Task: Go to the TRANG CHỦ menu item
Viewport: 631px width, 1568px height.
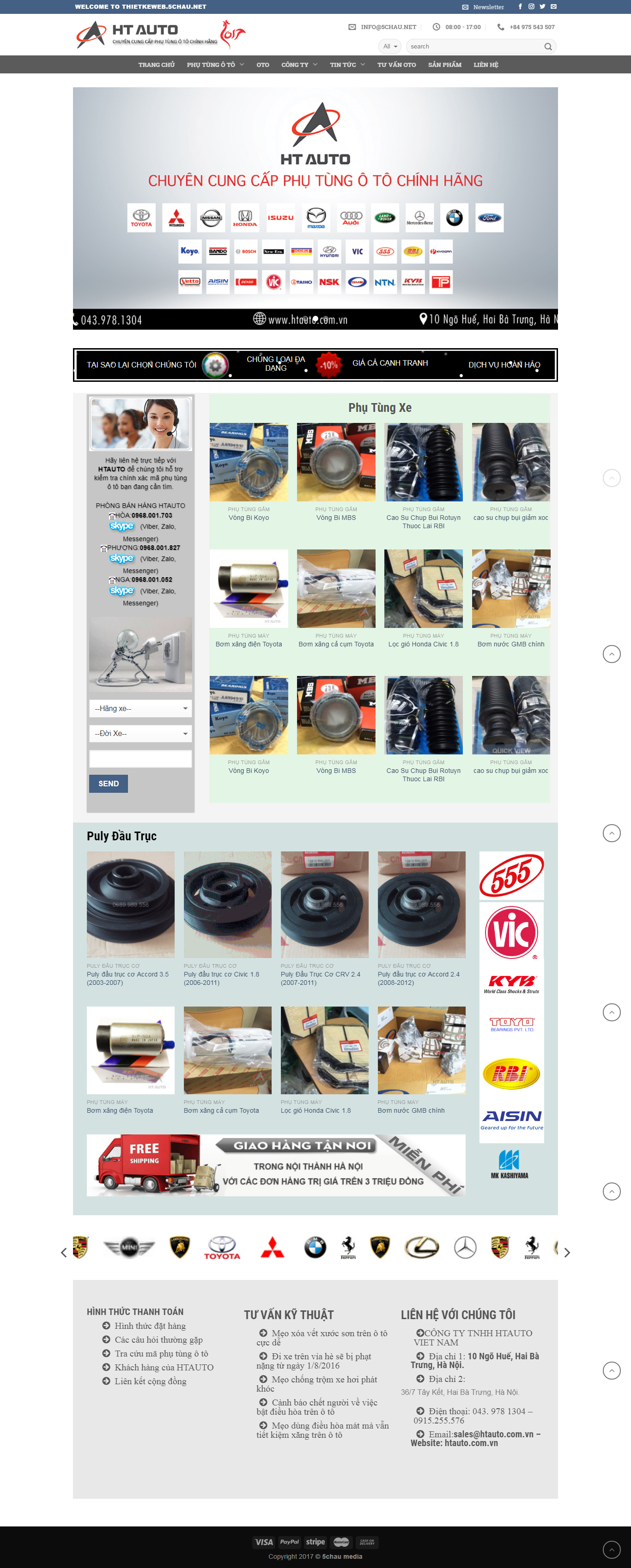Action: point(156,65)
